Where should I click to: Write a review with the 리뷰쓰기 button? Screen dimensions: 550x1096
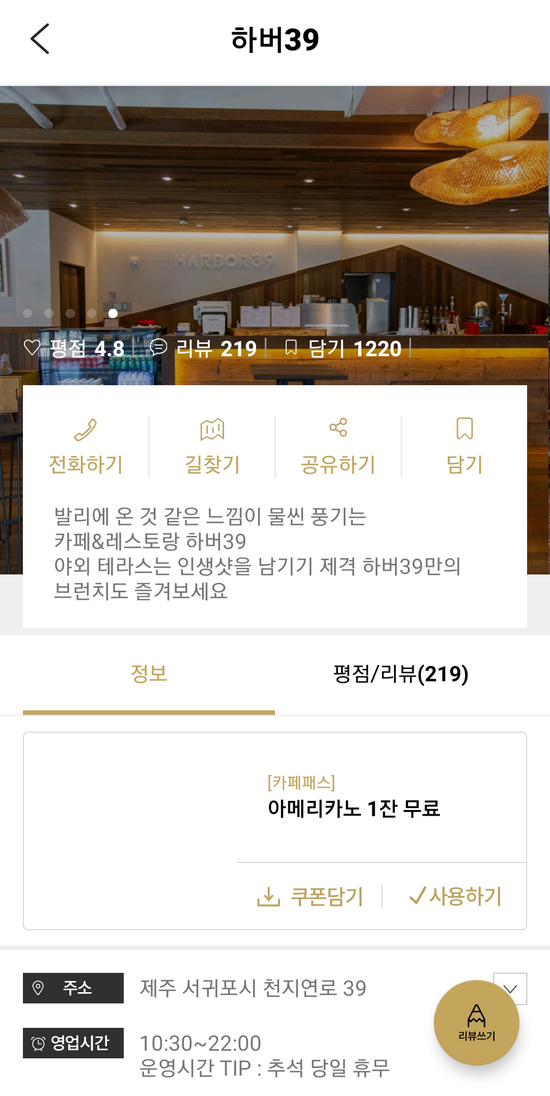(477, 1023)
